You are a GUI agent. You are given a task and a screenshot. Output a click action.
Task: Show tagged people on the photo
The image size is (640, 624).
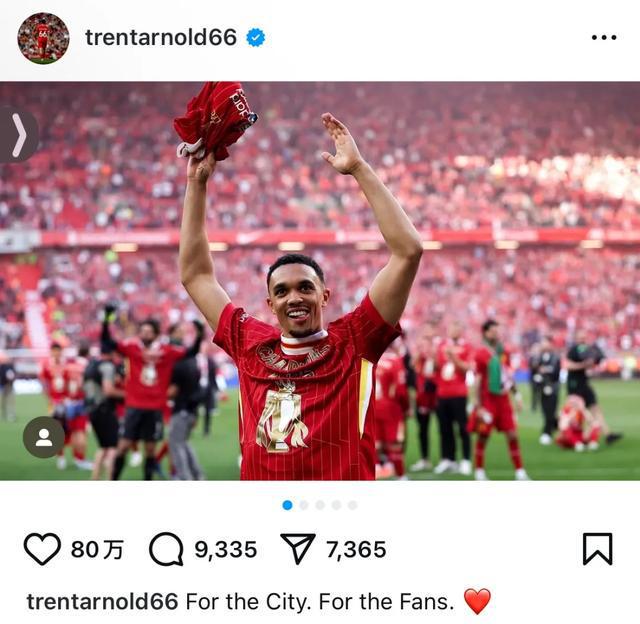(x=44, y=437)
